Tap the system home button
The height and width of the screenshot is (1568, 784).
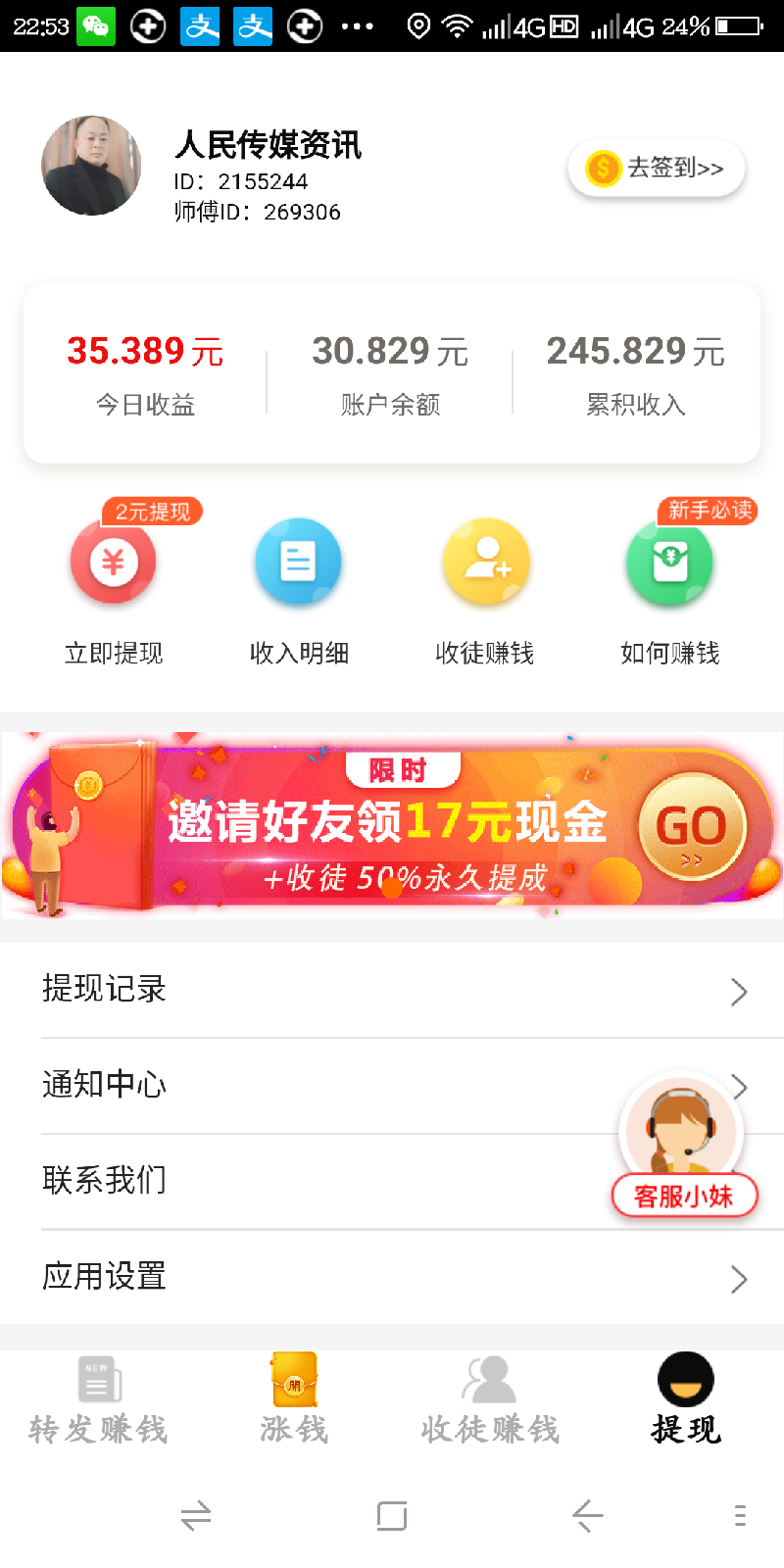pos(392,1516)
